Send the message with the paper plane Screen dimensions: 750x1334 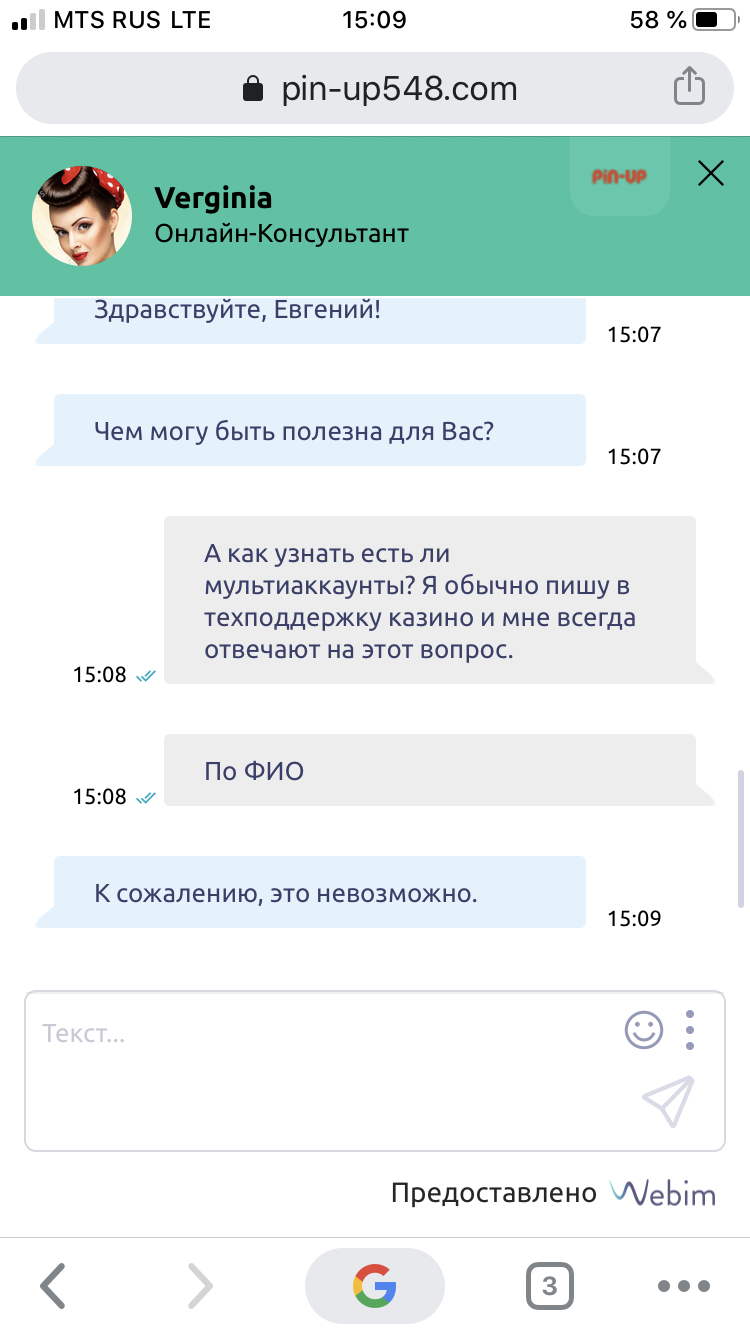[668, 1101]
